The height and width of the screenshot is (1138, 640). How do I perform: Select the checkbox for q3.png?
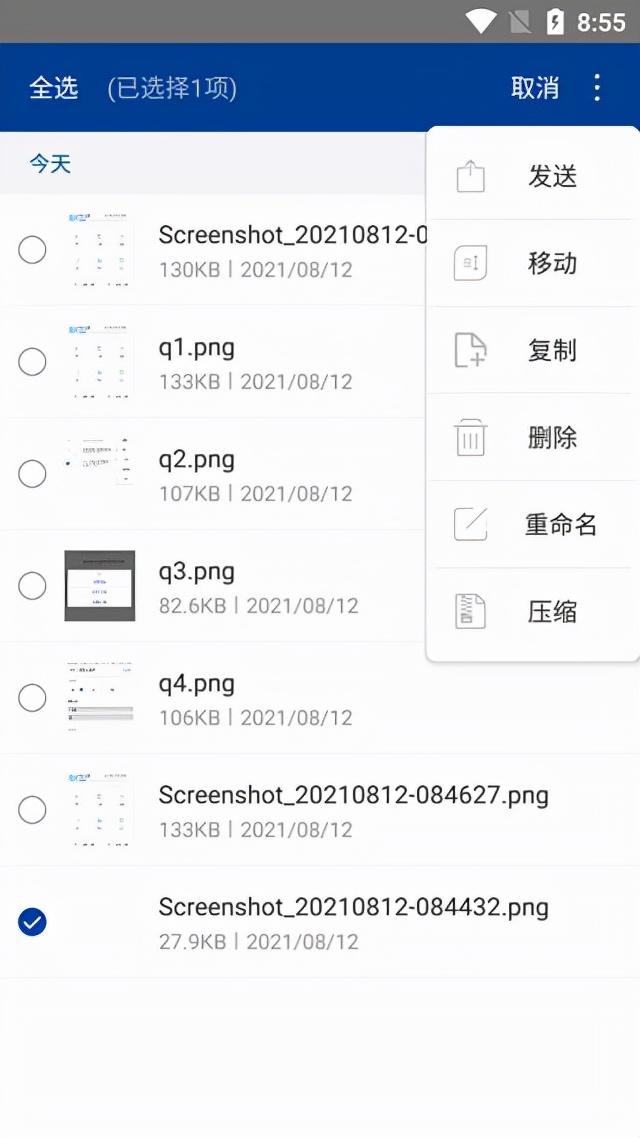[x=32, y=586]
